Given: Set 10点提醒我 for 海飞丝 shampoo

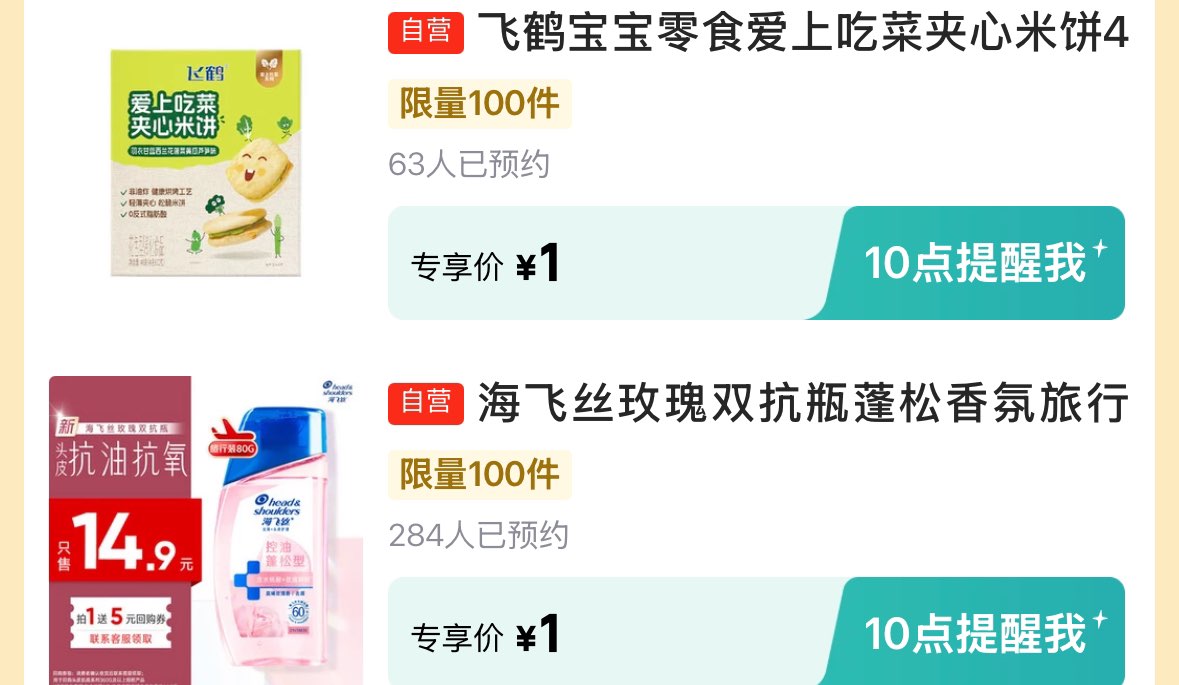Looking at the screenshot, I should [974, 632].
